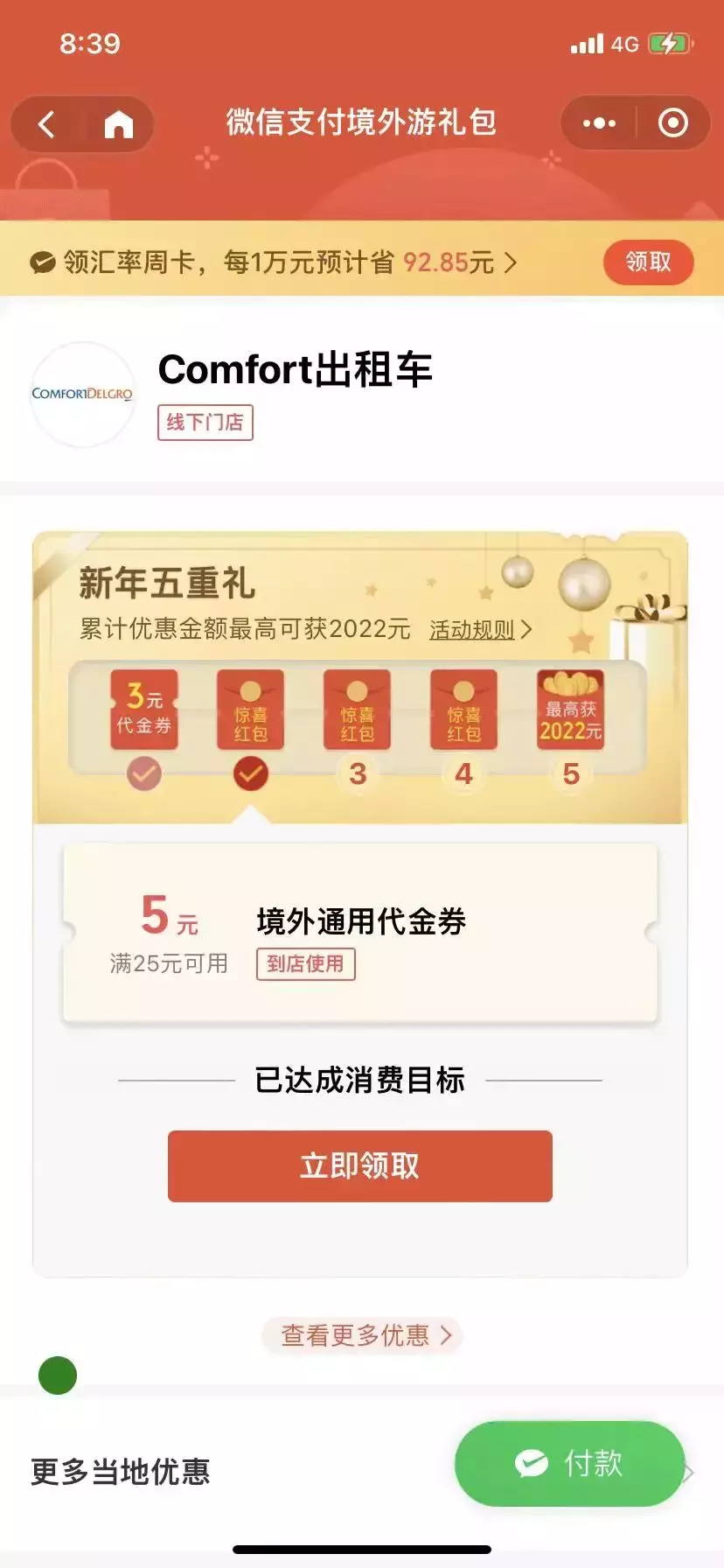Screen dimensions: 724x1568
Task: Select the 线下门店 store label
Action: (204, 422)
